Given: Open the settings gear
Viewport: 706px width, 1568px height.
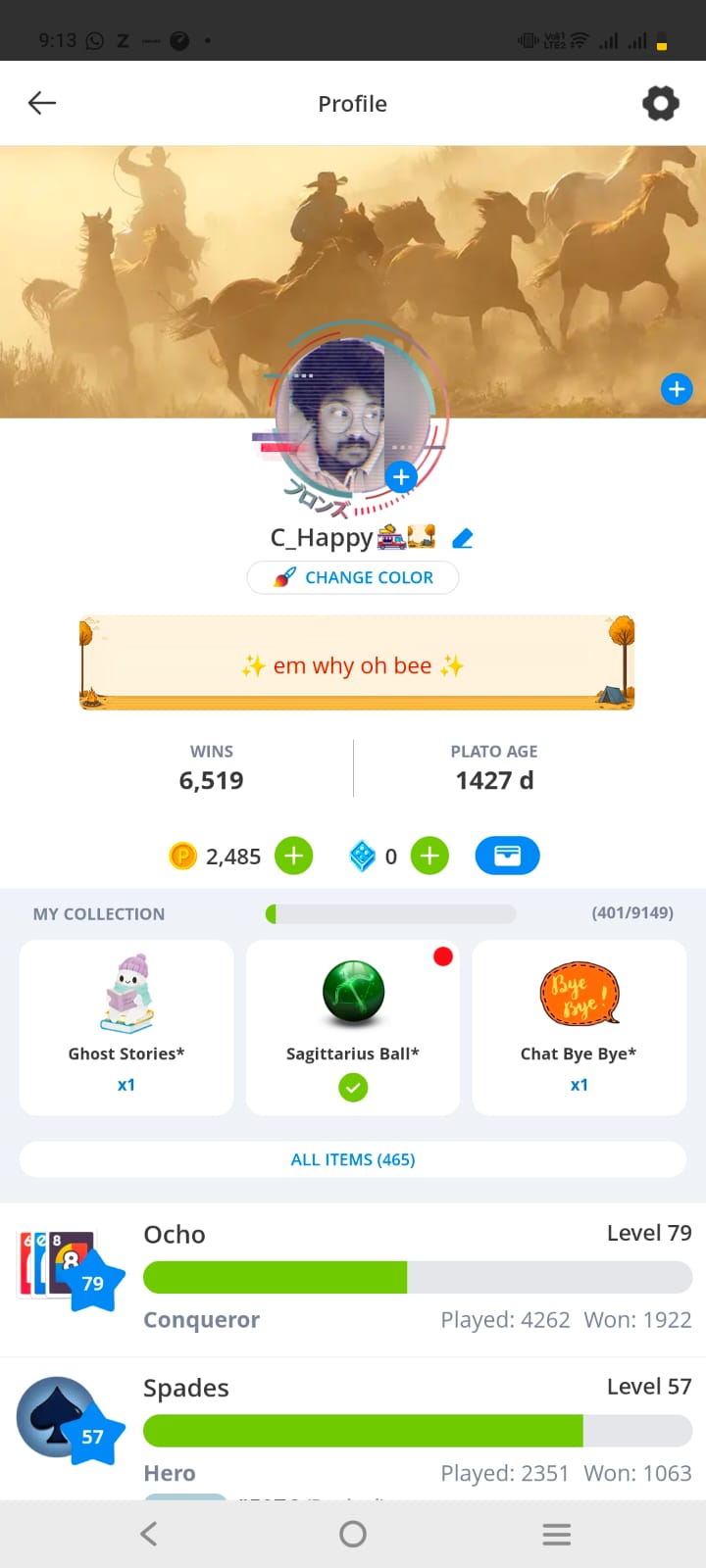Looking at the screenshot, I should click(660, 103).
